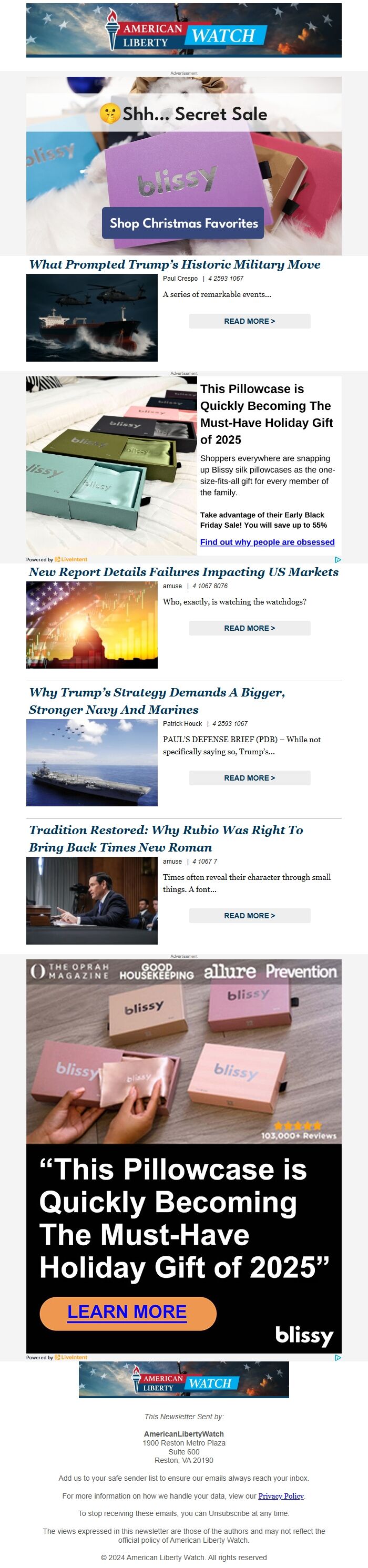Open the helicopter and ship article image
This screenshot has height=1568, width=368.
92,317
